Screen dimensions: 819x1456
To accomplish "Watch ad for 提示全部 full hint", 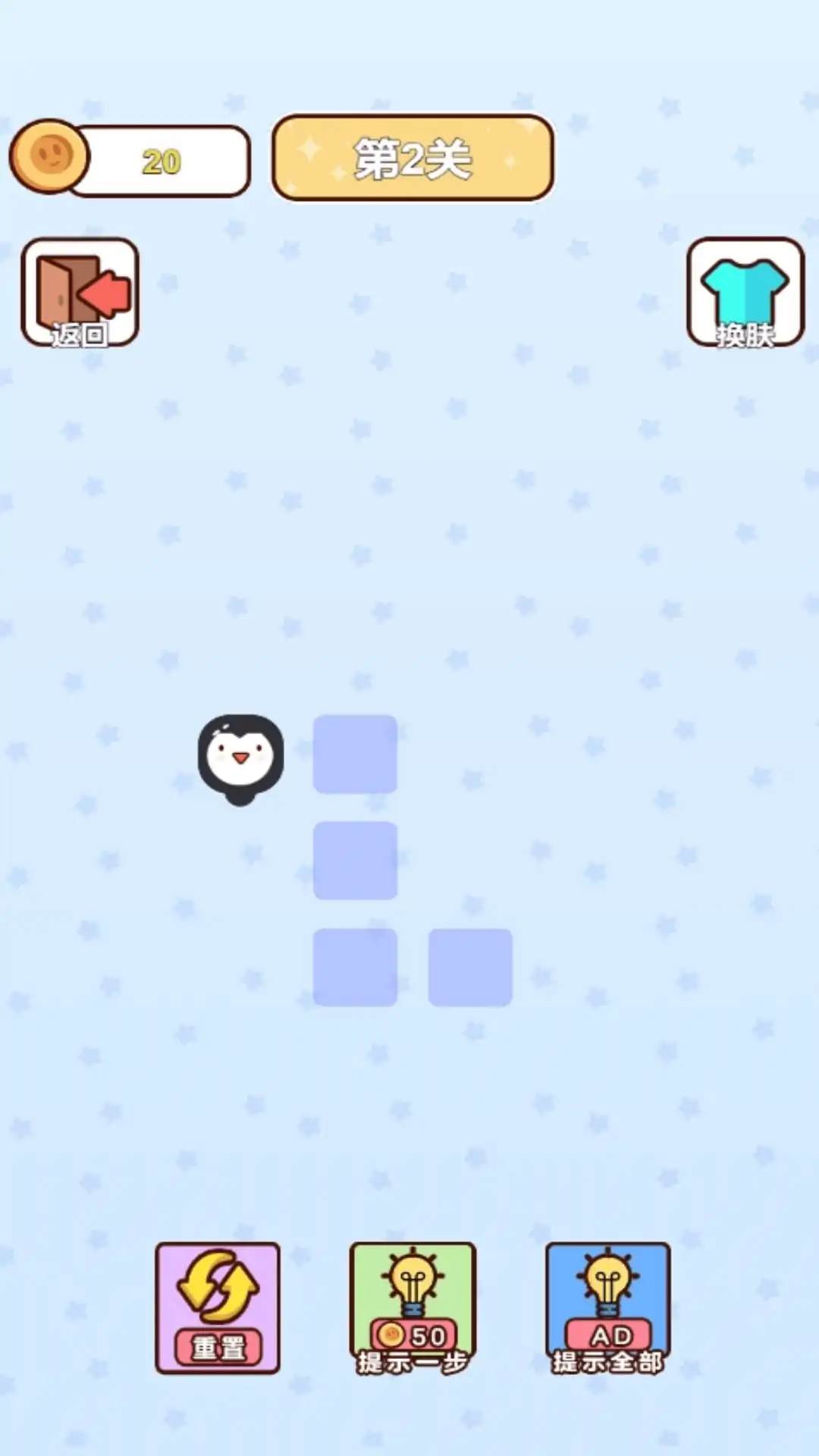I will point(607,1307).
